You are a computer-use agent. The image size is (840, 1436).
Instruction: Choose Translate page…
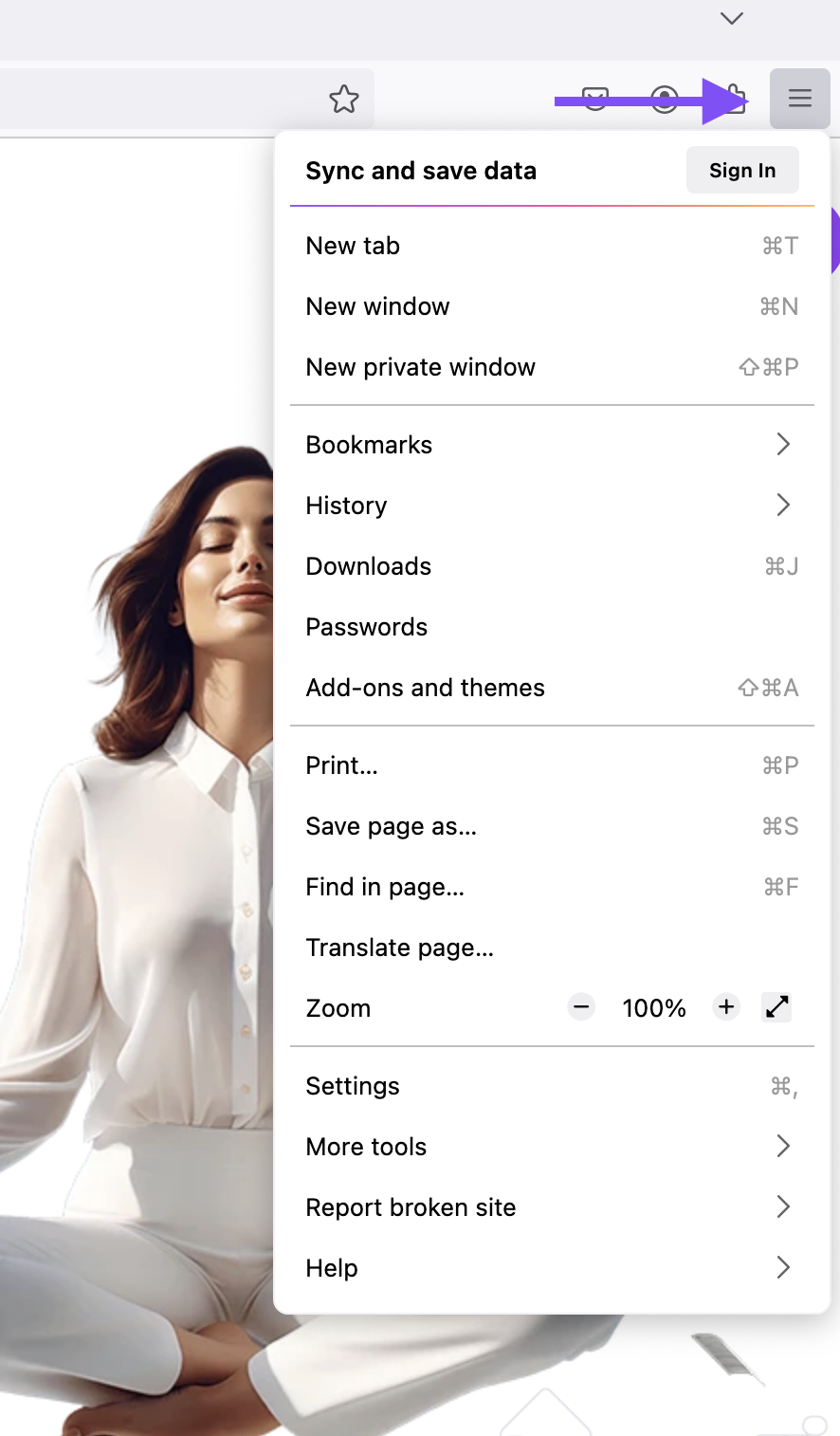[x=551, y=948]
